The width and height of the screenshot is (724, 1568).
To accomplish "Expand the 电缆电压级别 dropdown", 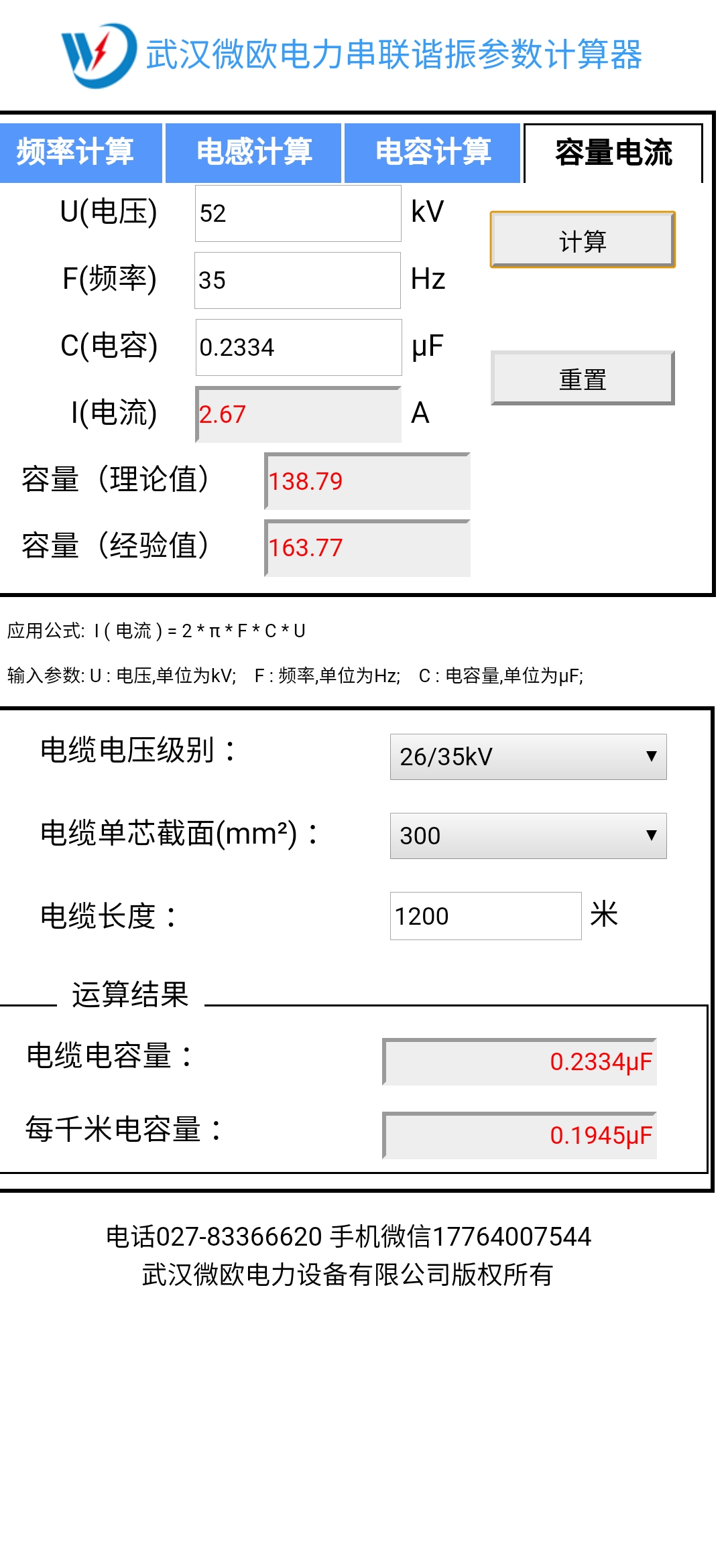I will pyautogui.click(x=528, y=757).
